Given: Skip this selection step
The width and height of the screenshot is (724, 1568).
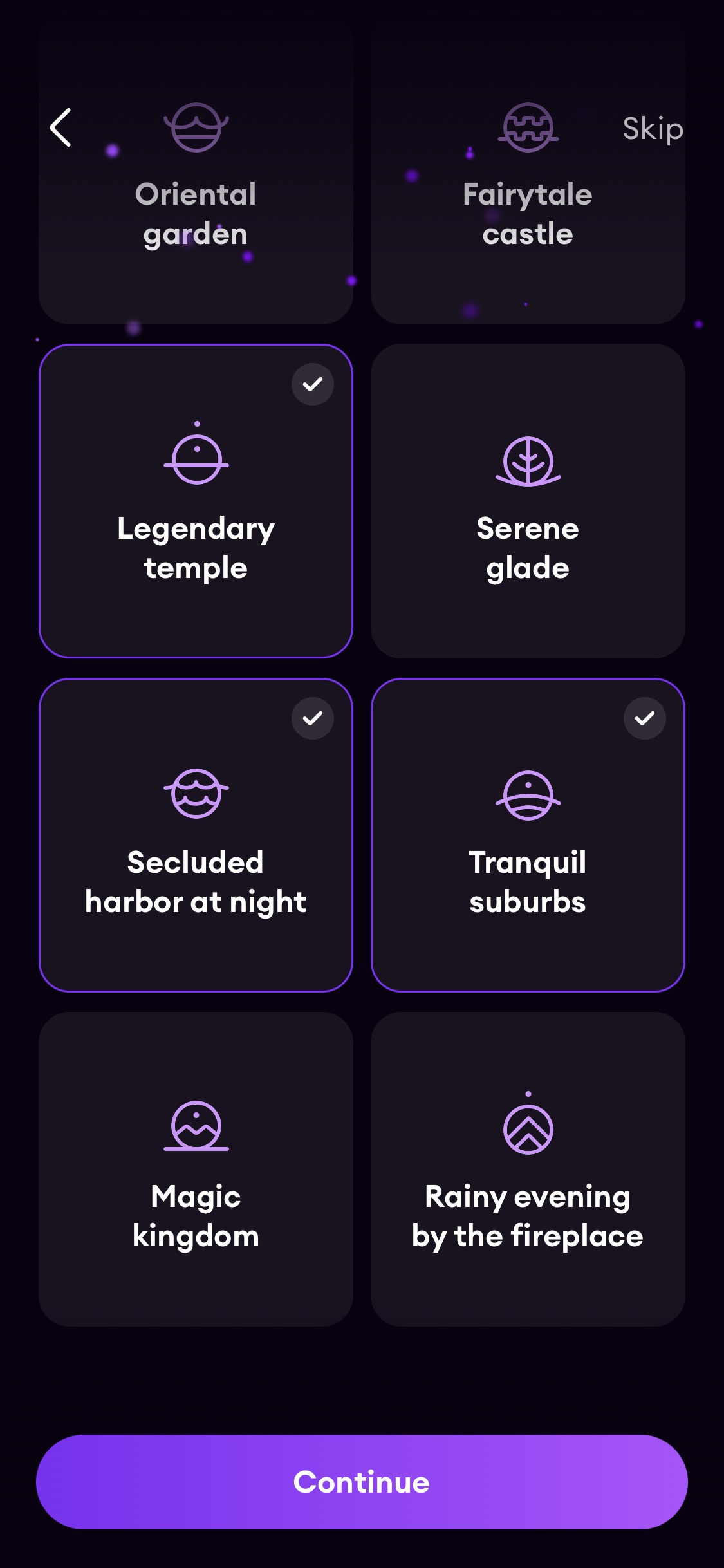Looking at the screenshot, I should point(652,129).
